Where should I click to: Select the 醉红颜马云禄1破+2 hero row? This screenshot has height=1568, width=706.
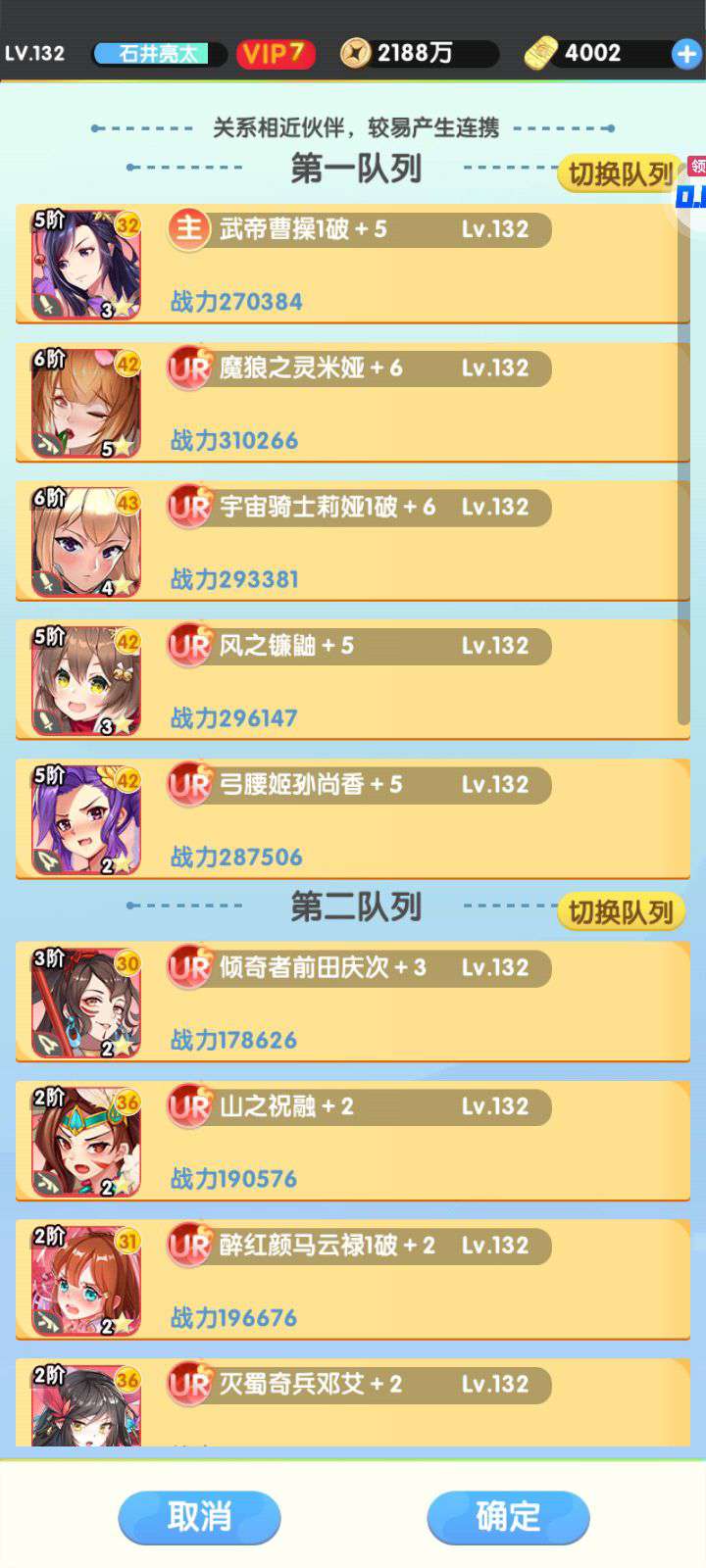click(x=353, y=1281)
